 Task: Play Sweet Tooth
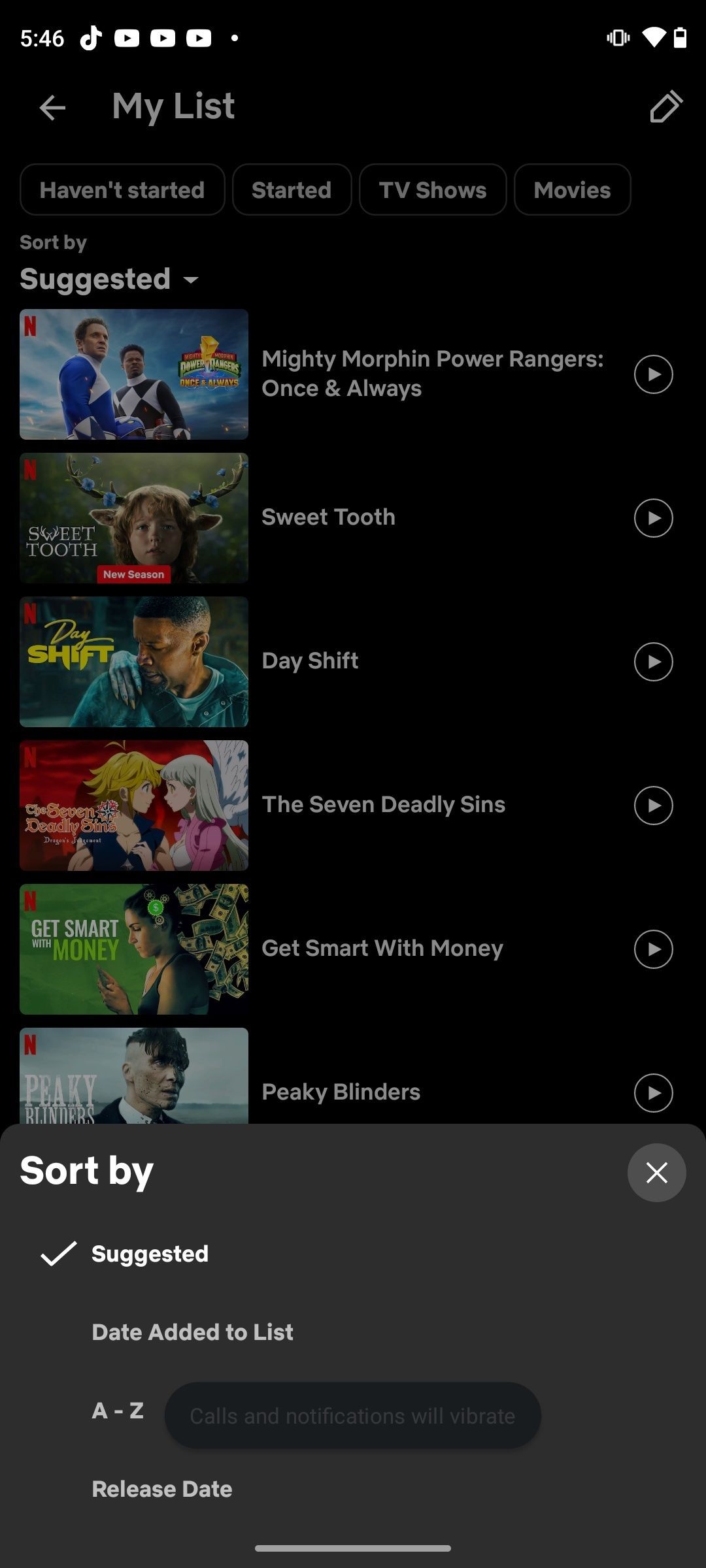coord(653,518)
